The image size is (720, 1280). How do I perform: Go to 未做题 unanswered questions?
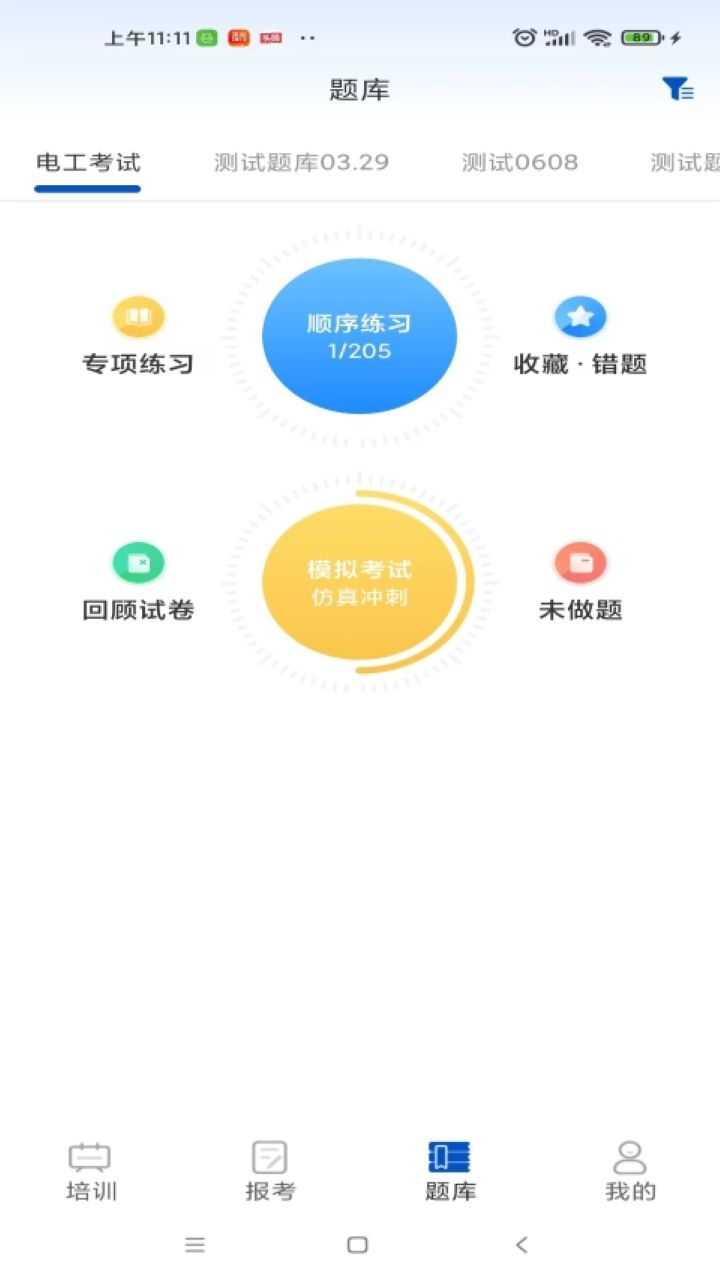coord(580,584)
